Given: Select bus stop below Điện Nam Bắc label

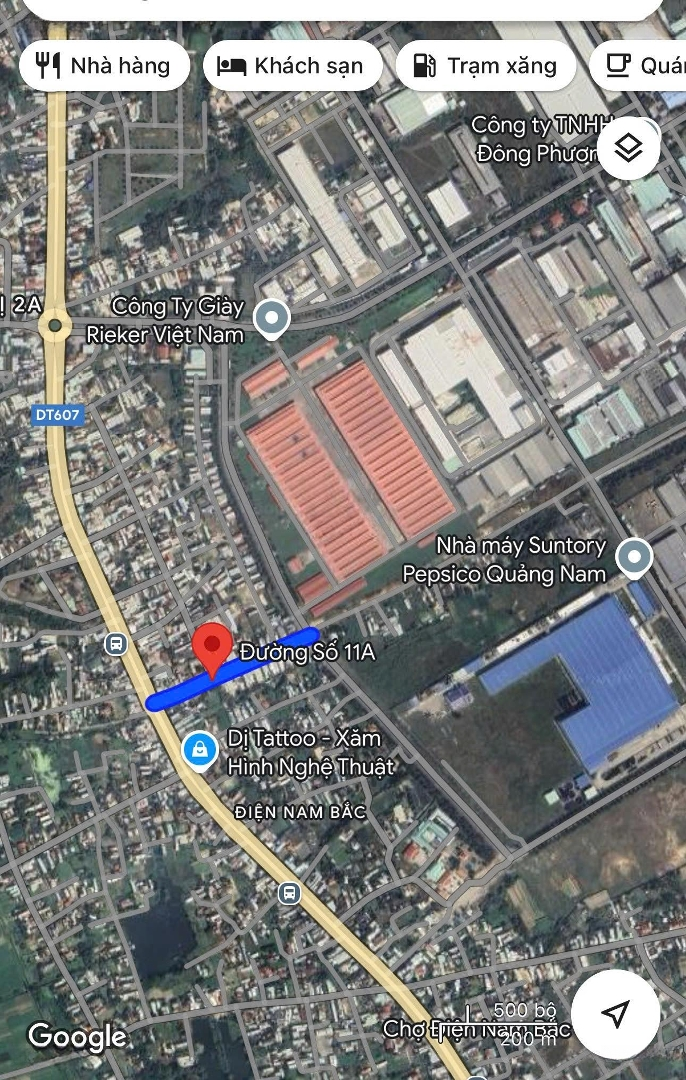Looking at the screenshot, I should pos(289,892).
